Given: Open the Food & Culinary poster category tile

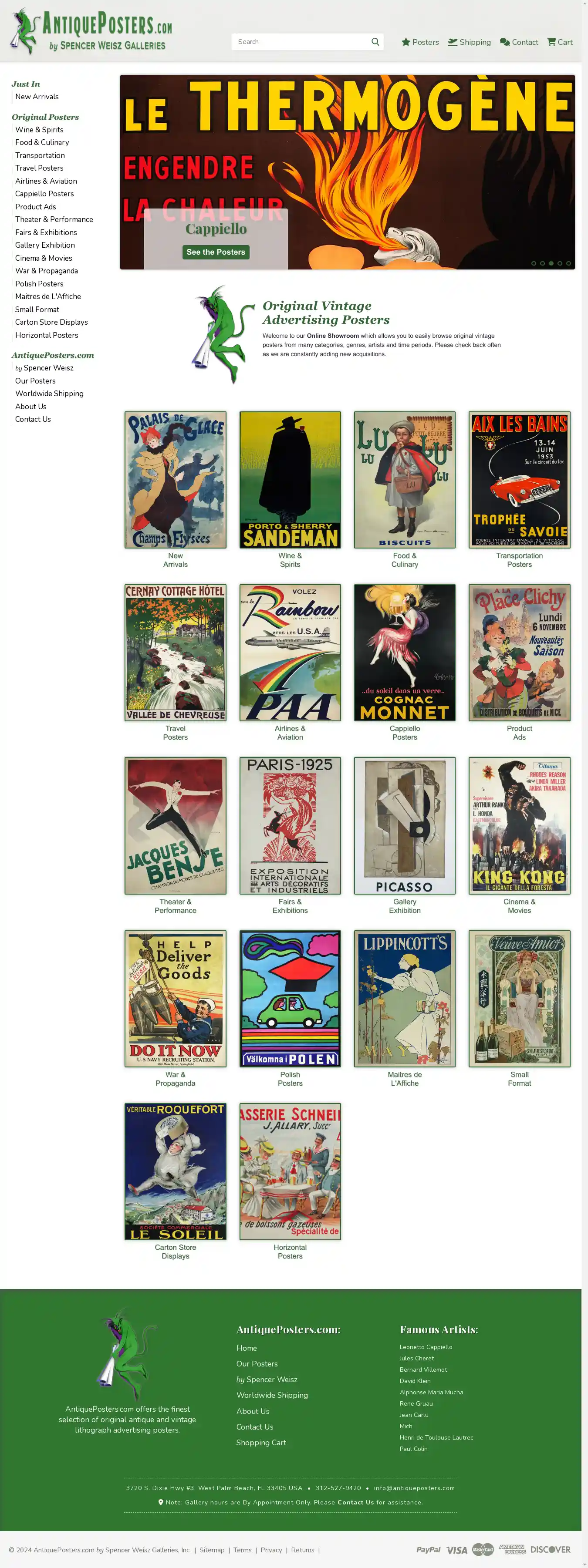Looking at the screenshot, I should [405, 480].
